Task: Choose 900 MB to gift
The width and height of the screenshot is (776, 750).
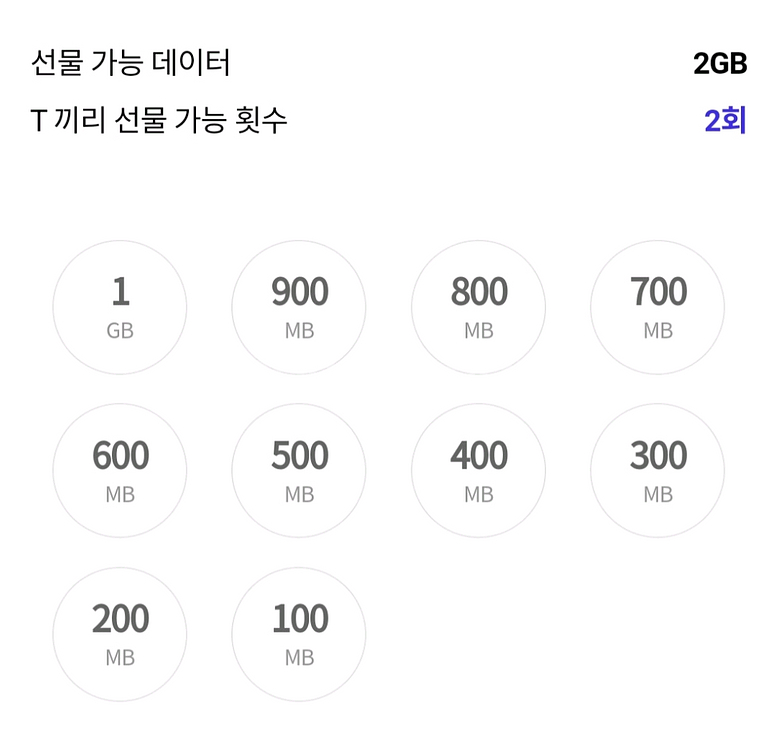Action: point(299,307)
